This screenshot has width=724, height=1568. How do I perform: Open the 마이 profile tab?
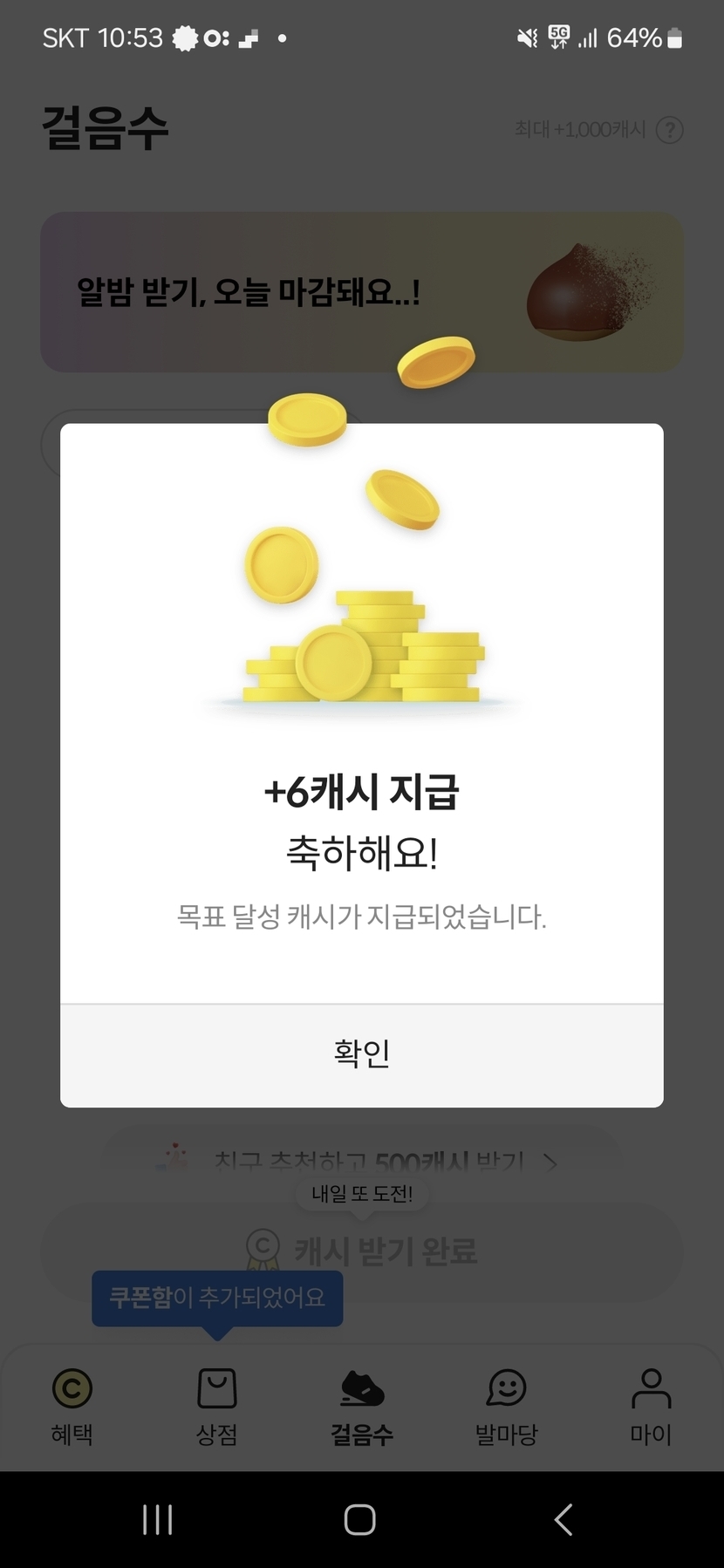651,1406
